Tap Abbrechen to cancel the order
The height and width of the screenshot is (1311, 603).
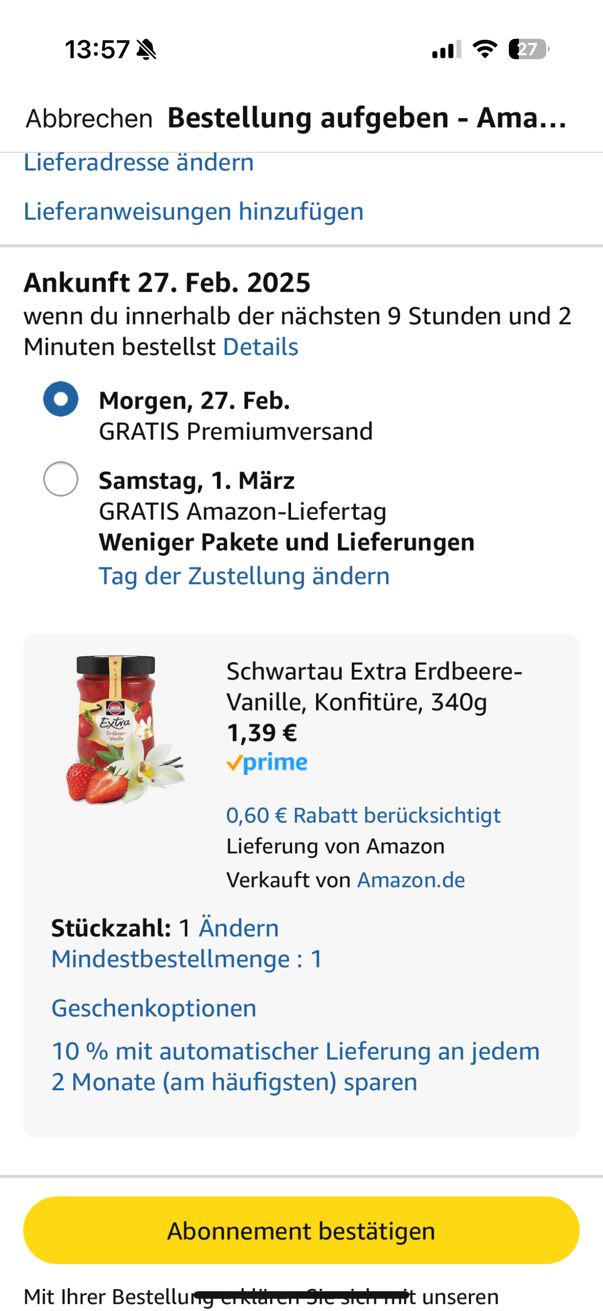point(89,119)
